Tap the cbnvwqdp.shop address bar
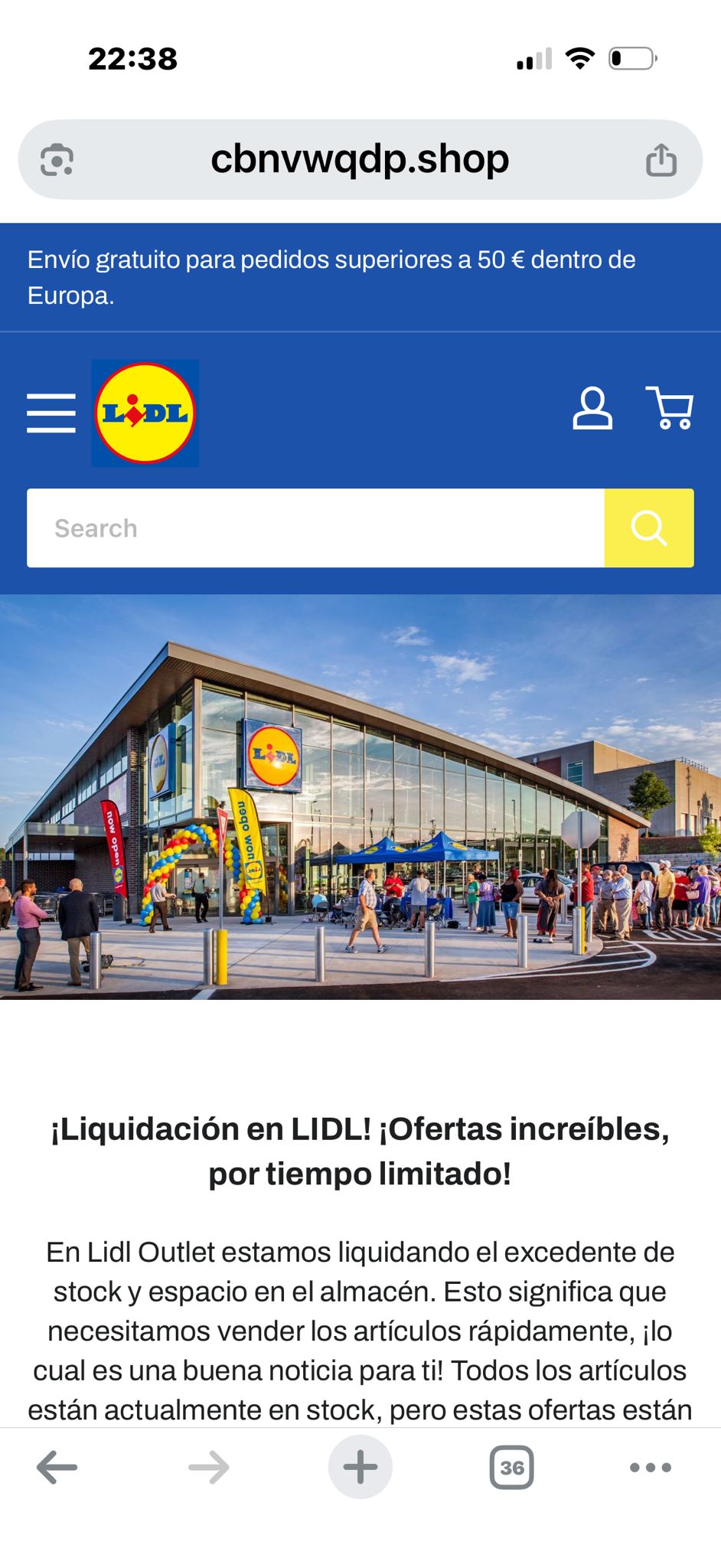721x1568 pixels. (360, 159)
